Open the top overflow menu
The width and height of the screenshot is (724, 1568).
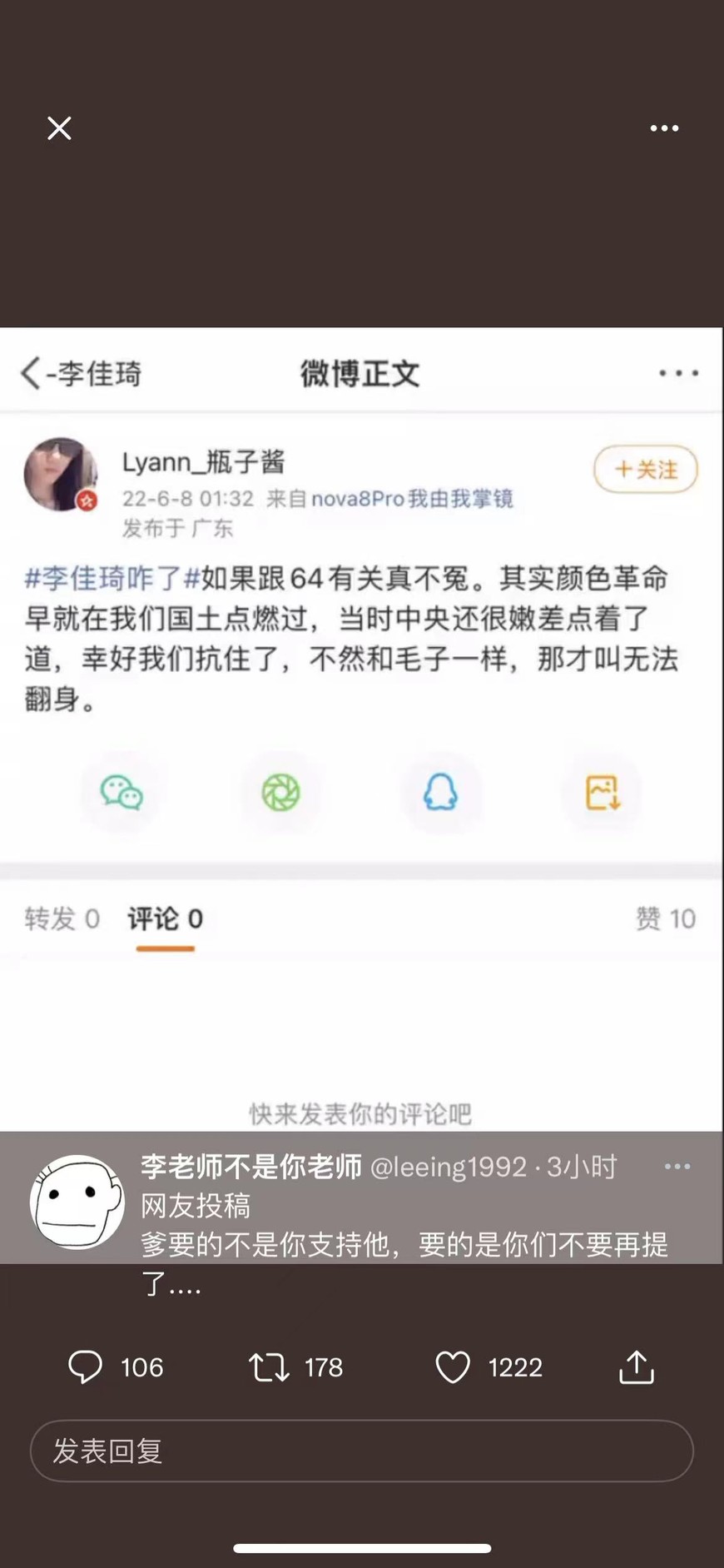click(x=664, y=128)
